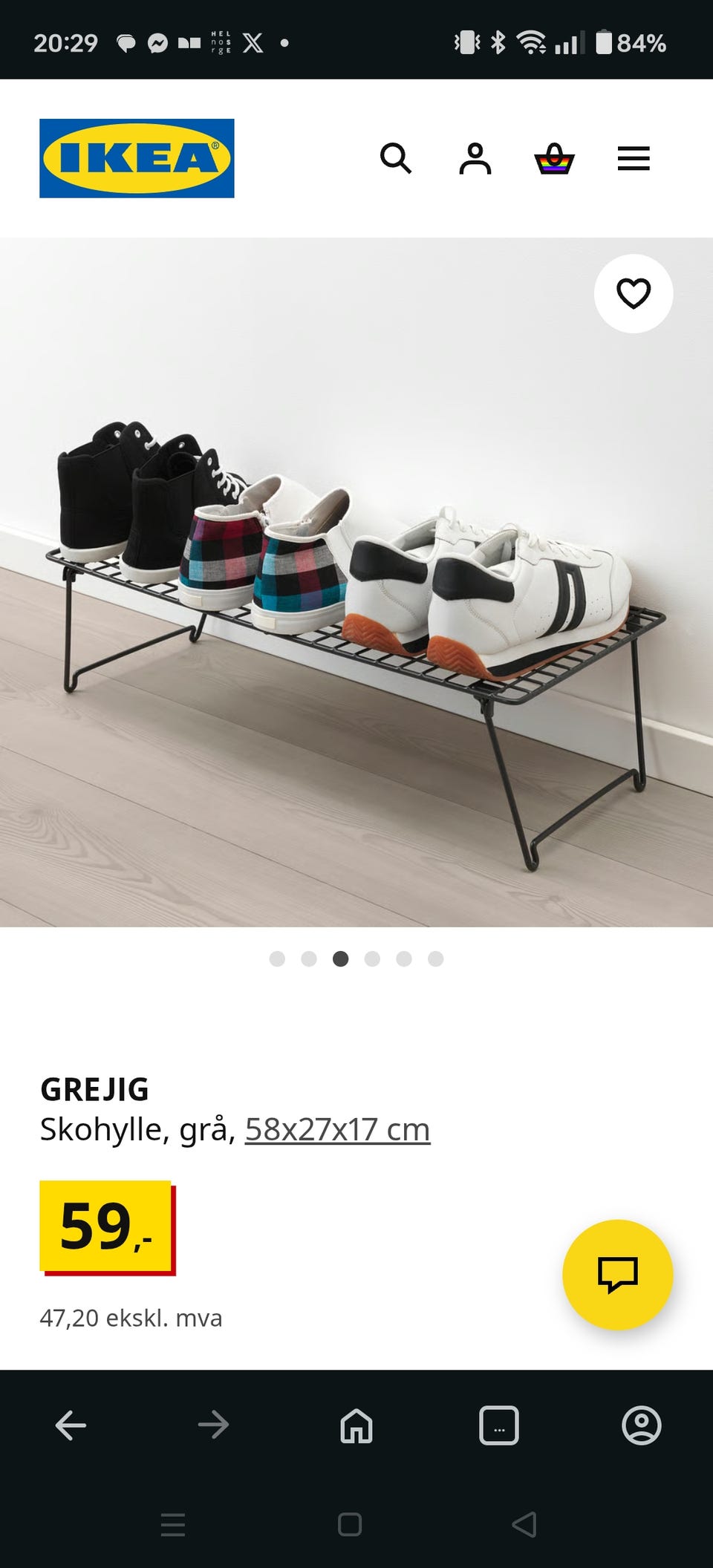Tap the forward navigation arrow
The height and width of the screenshot is (1568, 713).
coord(213,1425)
